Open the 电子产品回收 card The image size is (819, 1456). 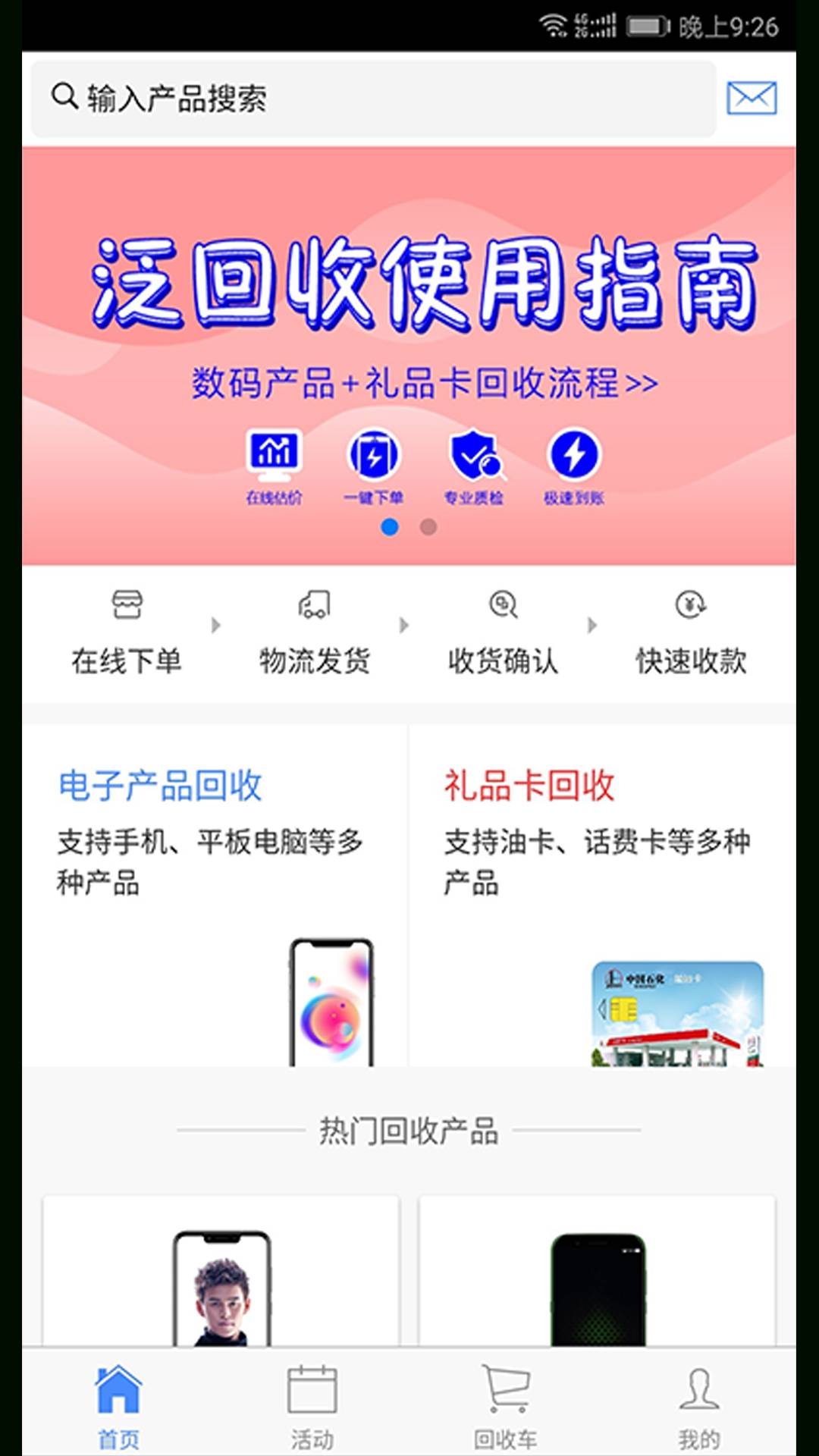pyautogui.click(x=215, y=895)
